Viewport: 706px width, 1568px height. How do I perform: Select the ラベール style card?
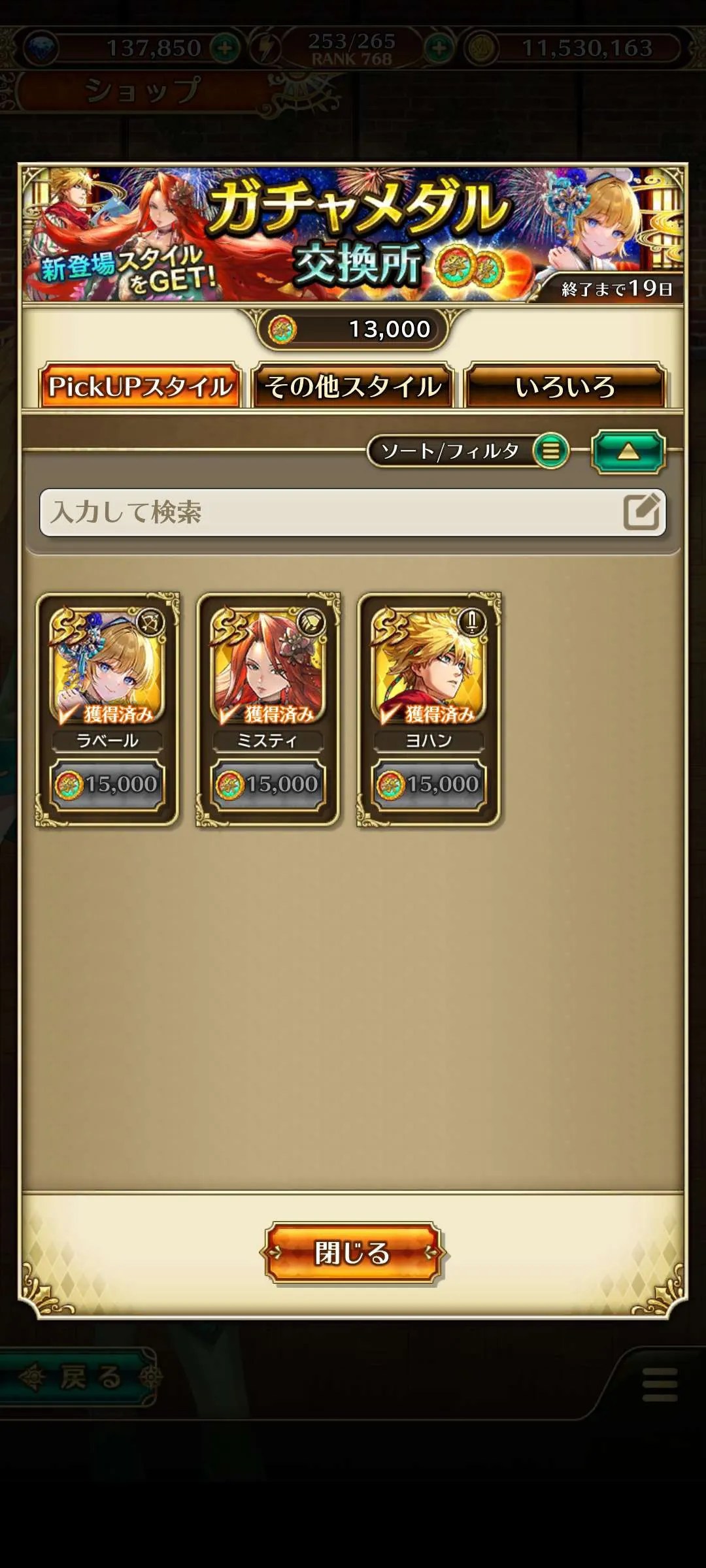108,709
